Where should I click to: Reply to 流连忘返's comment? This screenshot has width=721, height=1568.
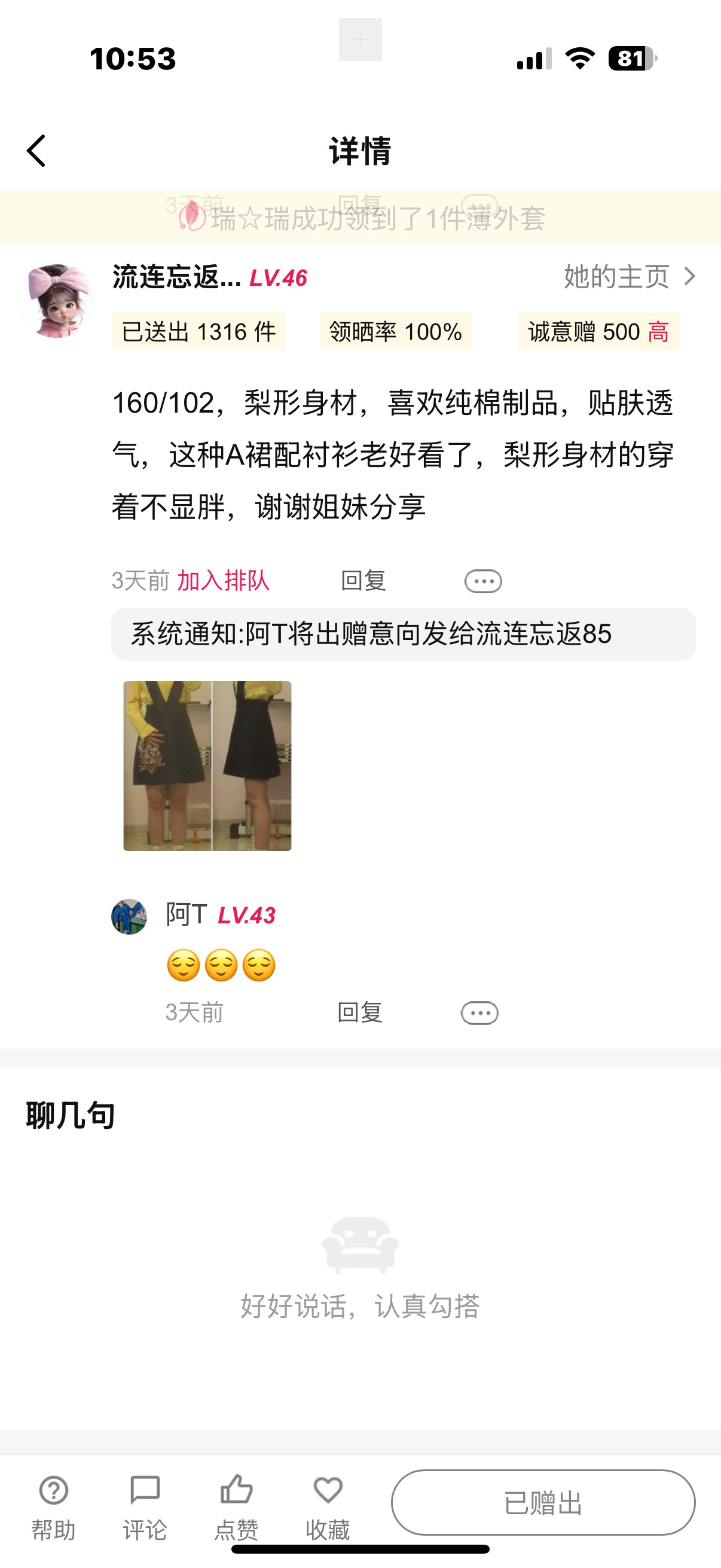pos(363,581)
